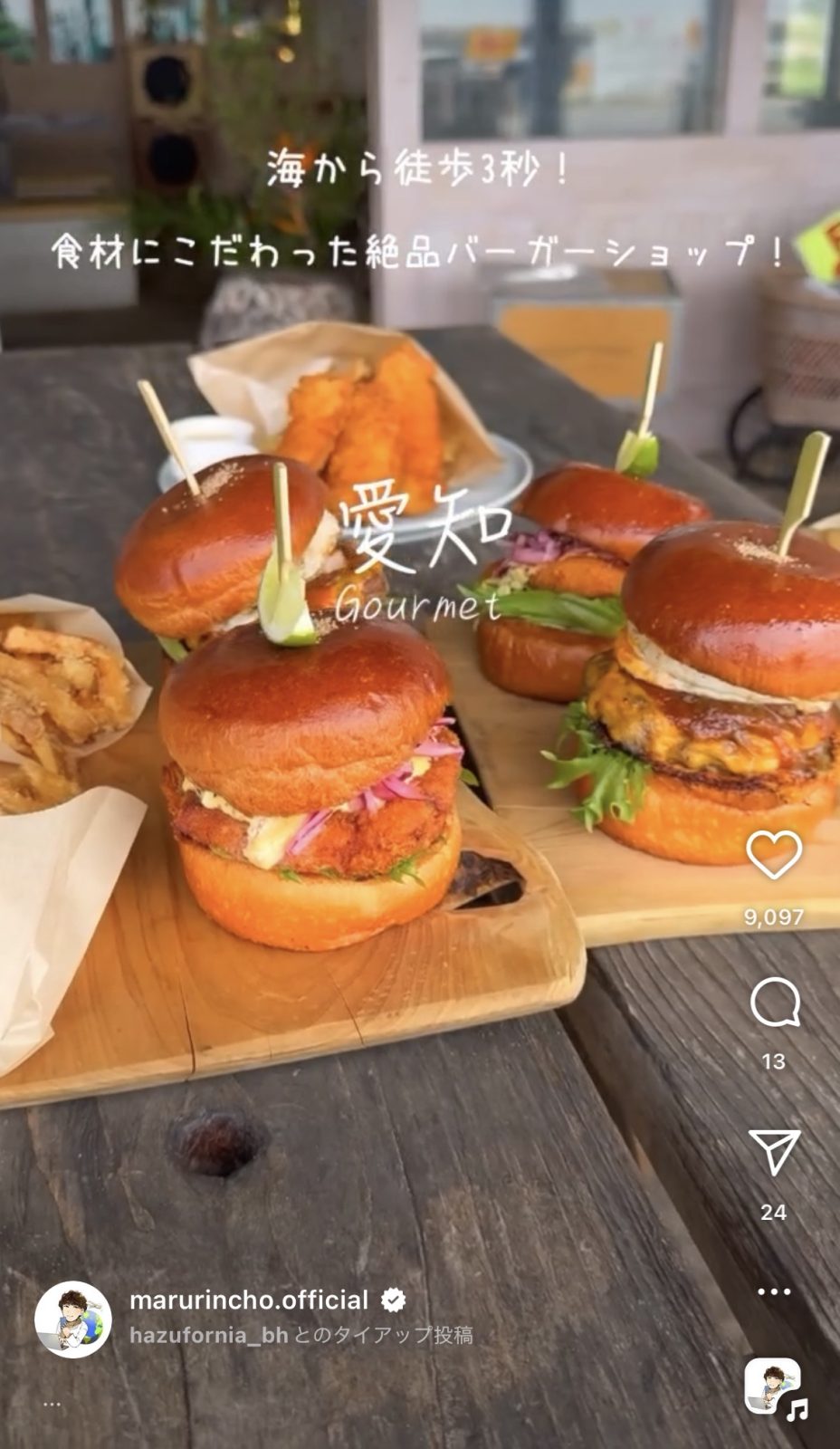
Task: View the reel's audio track page
Action: click(x=774, y=1387)
